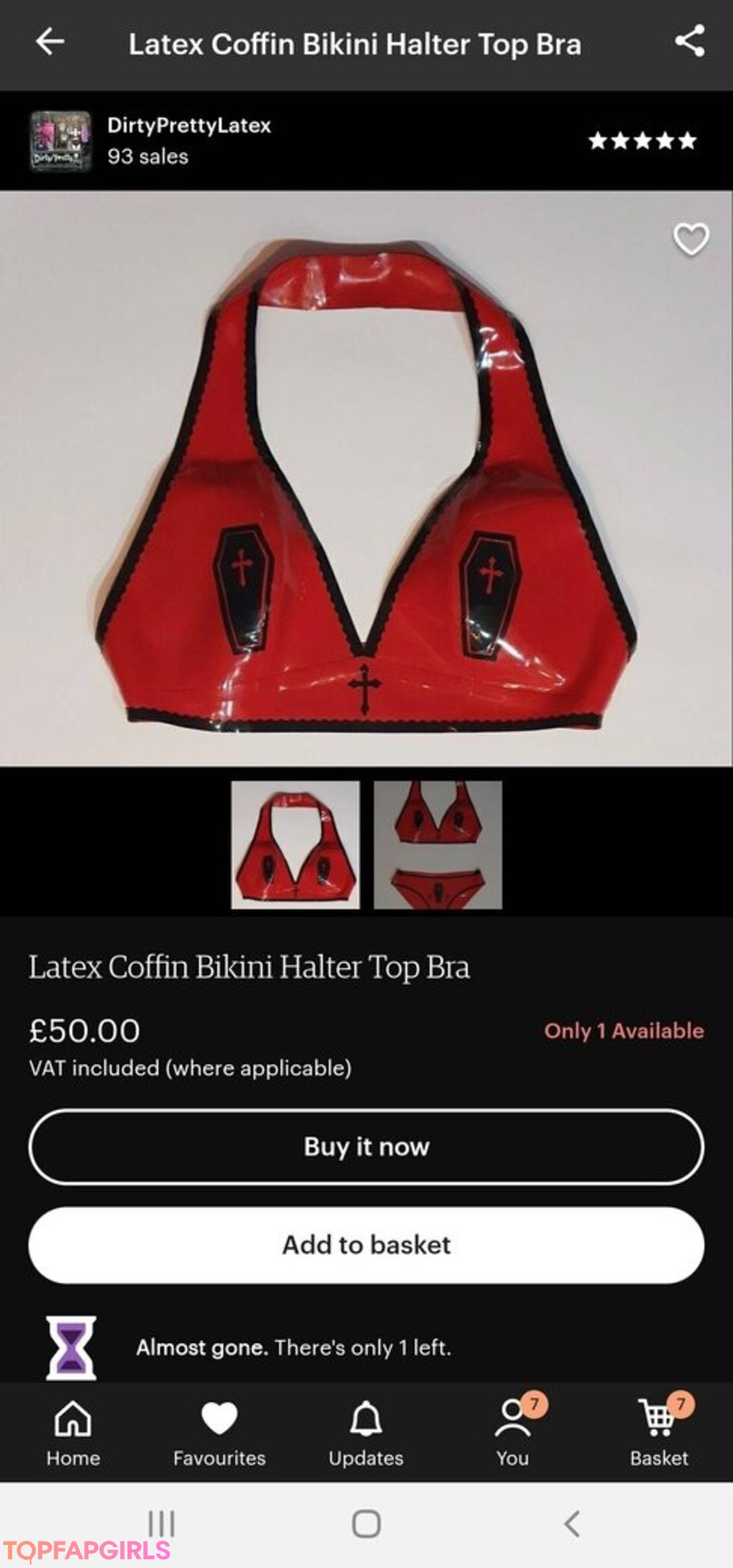
Task: Select the first halter top thumbnail
Action: coord(295,845)
